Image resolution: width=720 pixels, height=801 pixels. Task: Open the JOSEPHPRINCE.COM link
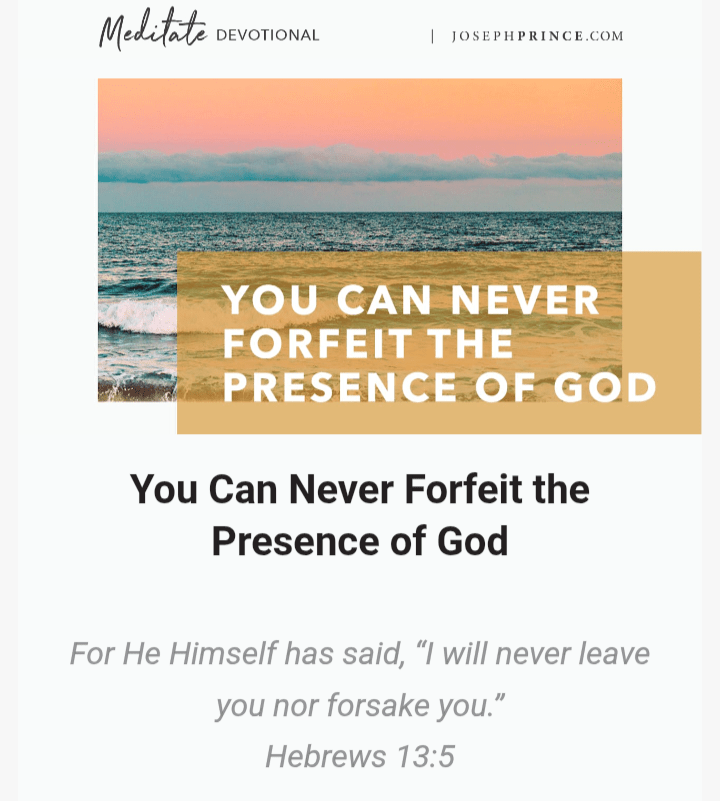point(537,36)
